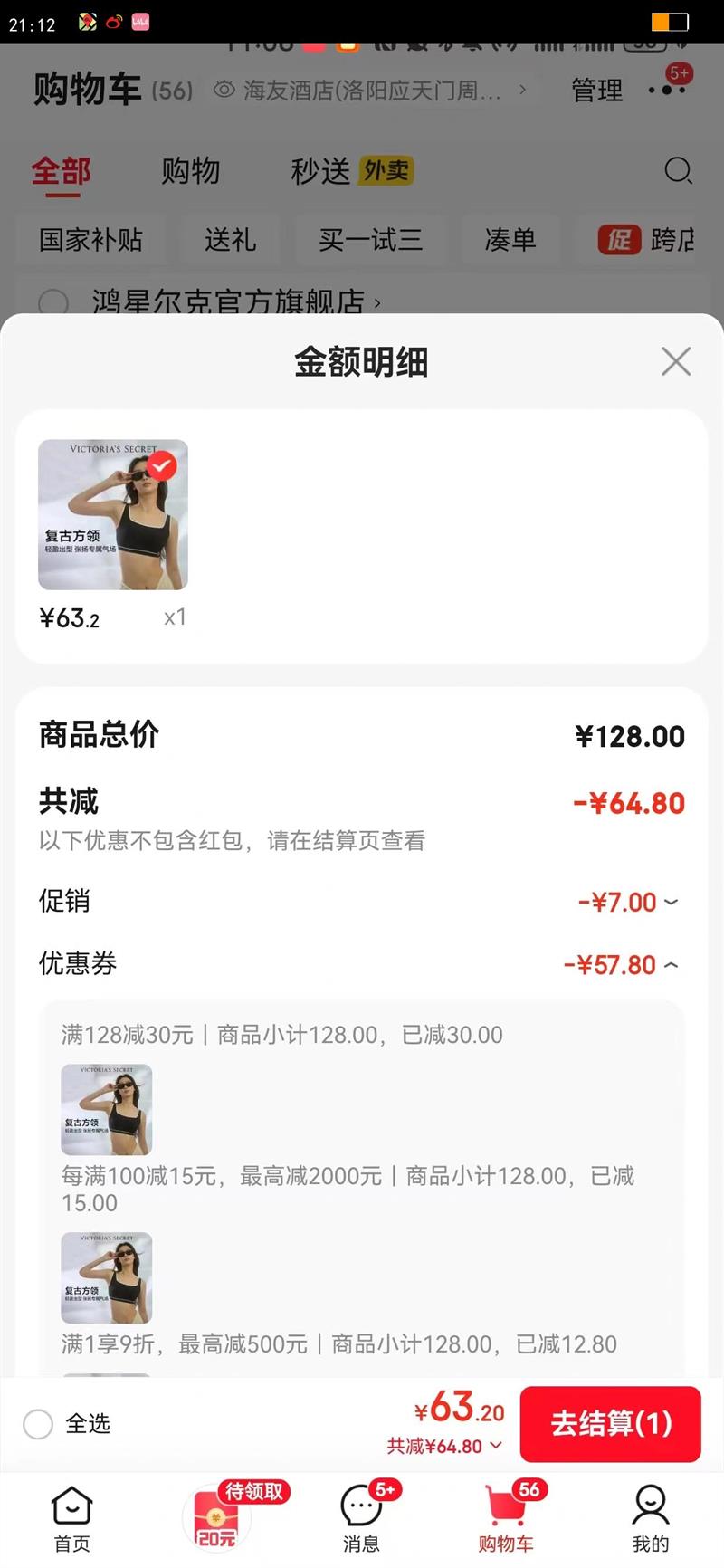
Task: Toggle the 全选 select-all checkbox
Action: (x=38, y=1423)
